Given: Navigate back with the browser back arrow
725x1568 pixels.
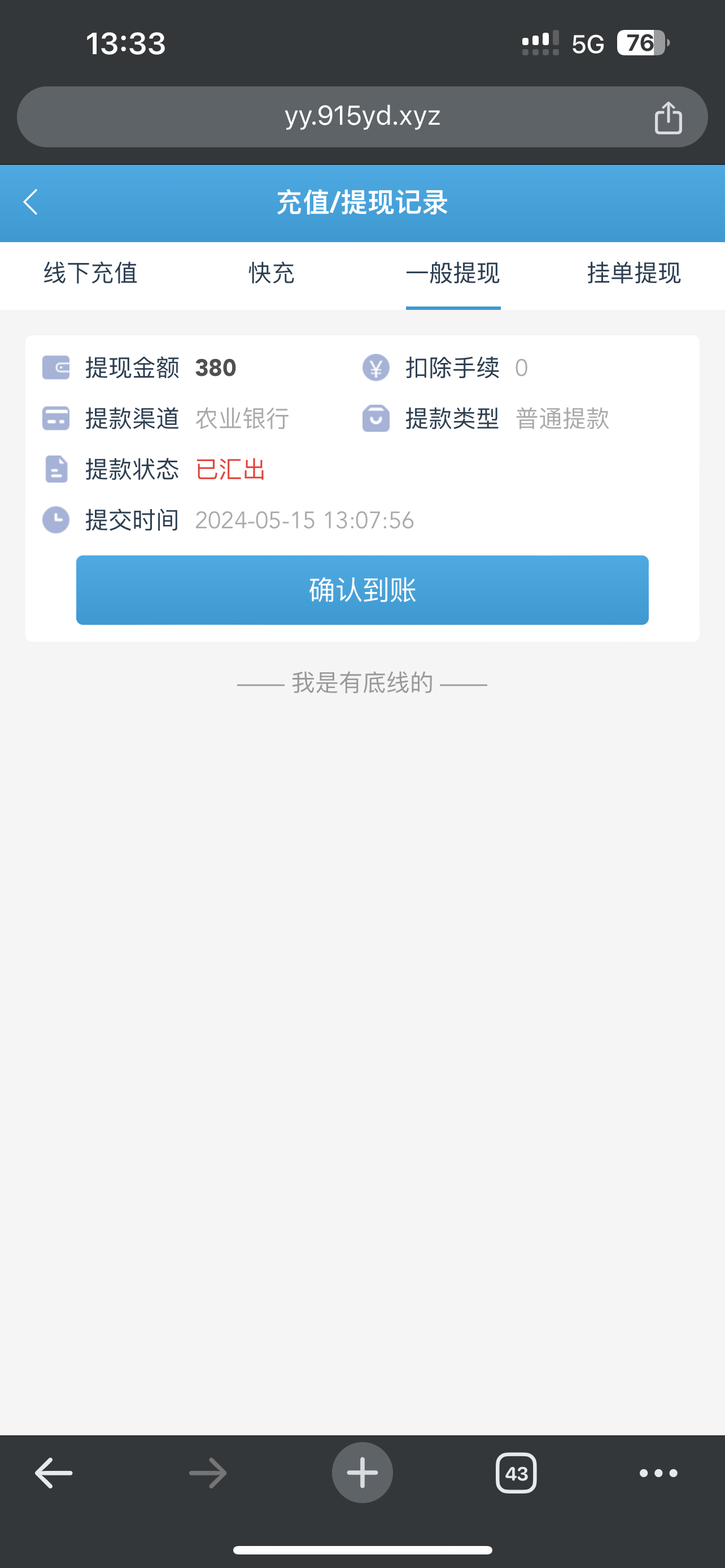Looking at the screenshot, I should [54, 1473].
